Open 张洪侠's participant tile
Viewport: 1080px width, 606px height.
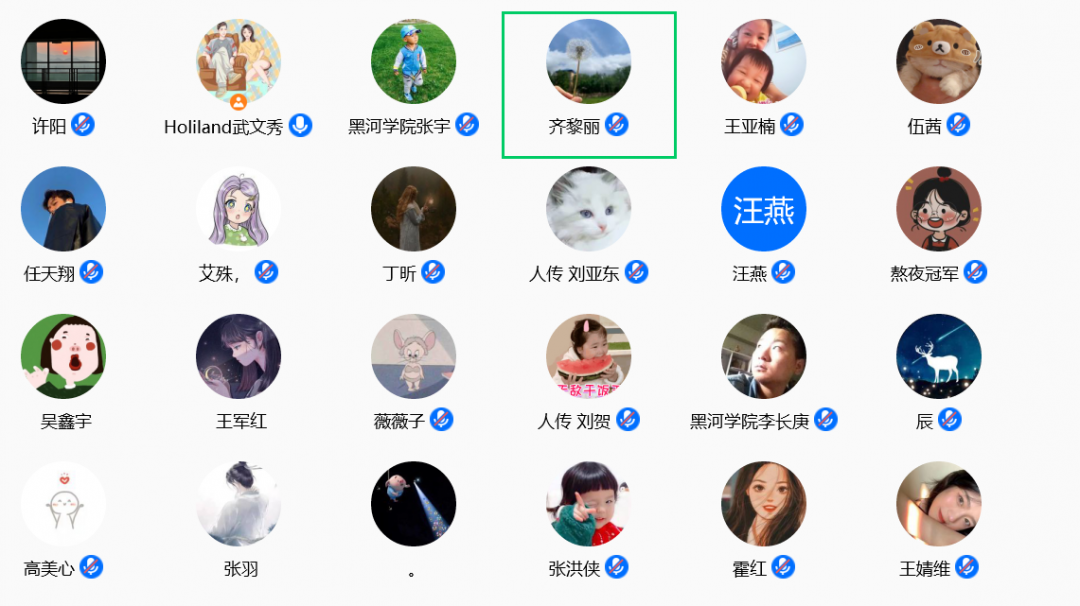click(x=589, y=504)
